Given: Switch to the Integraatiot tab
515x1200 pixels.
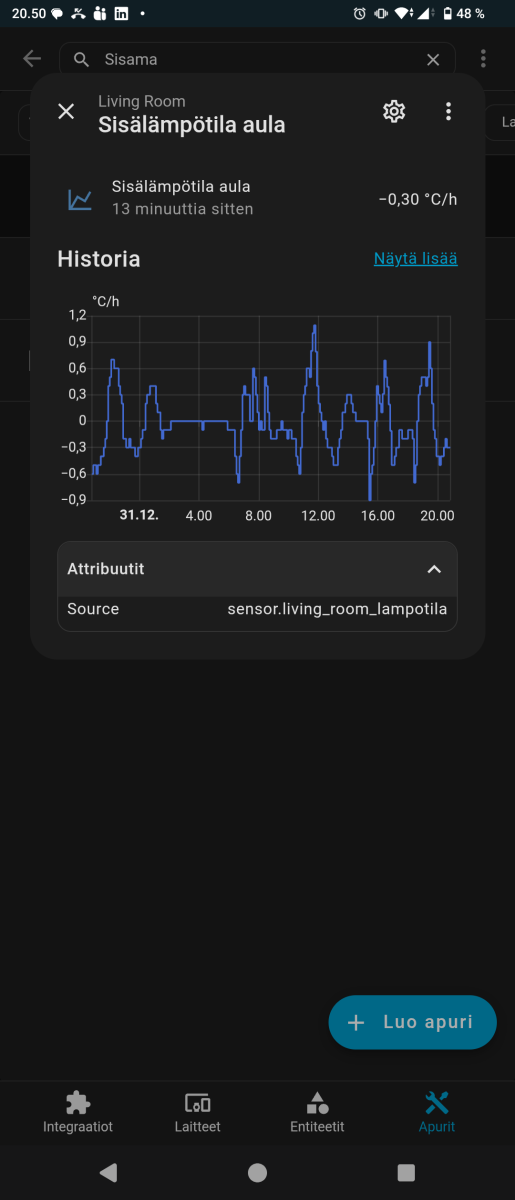Looking at the screenshot, I should pyautogui.click(x=78, y=1112).
